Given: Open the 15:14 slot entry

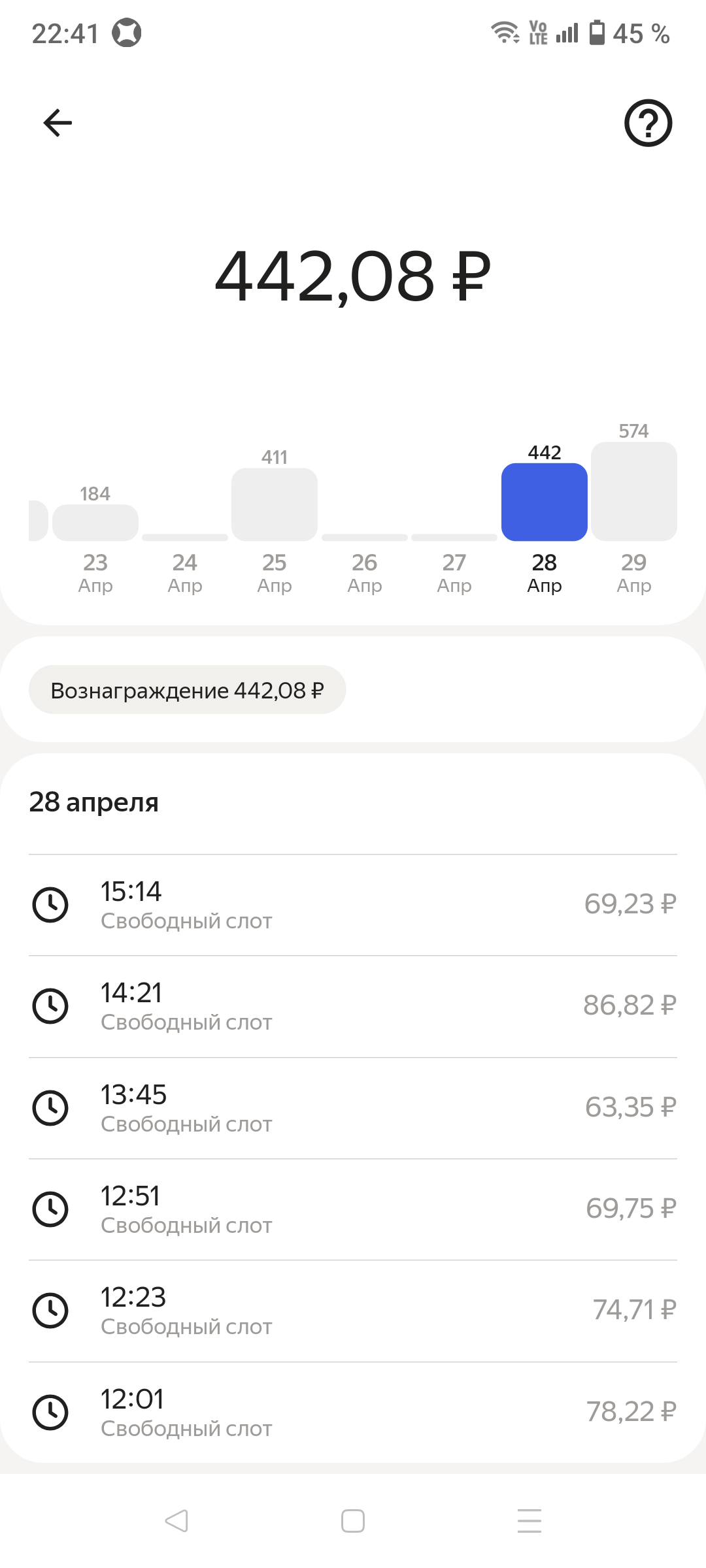Looking at the screenshot, I should (x=353, y=905).
